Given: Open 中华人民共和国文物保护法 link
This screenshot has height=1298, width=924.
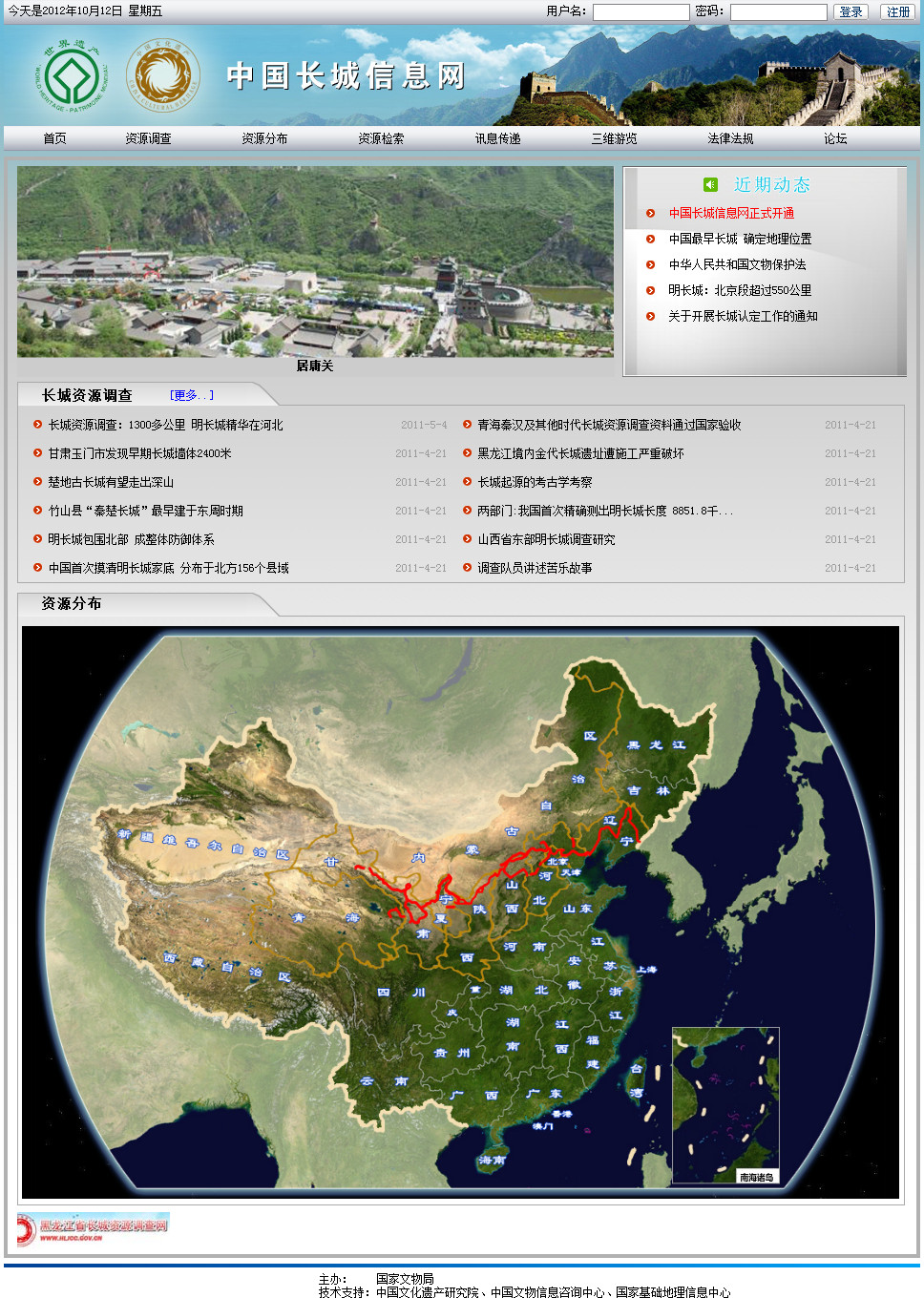Looking at the screenshot, I should (737, 264).
